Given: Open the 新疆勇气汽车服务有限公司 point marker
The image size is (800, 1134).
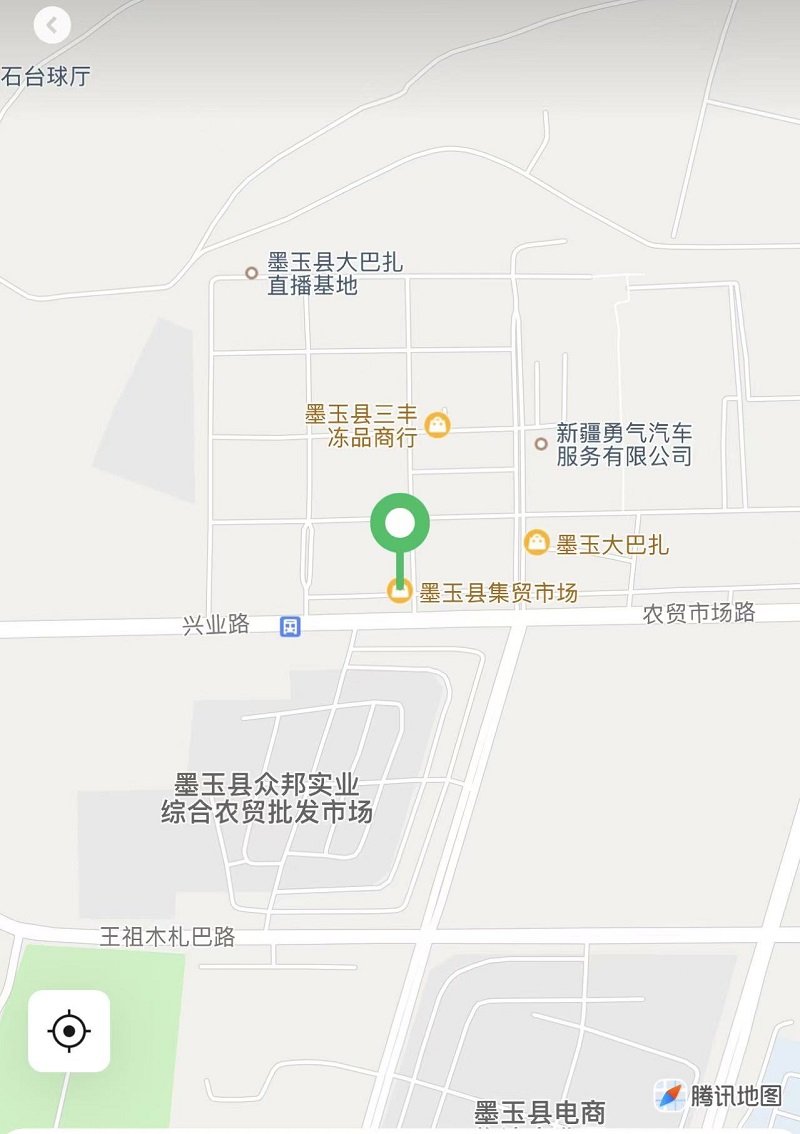Looking at the screenshot, I should (x=541, y=443).
